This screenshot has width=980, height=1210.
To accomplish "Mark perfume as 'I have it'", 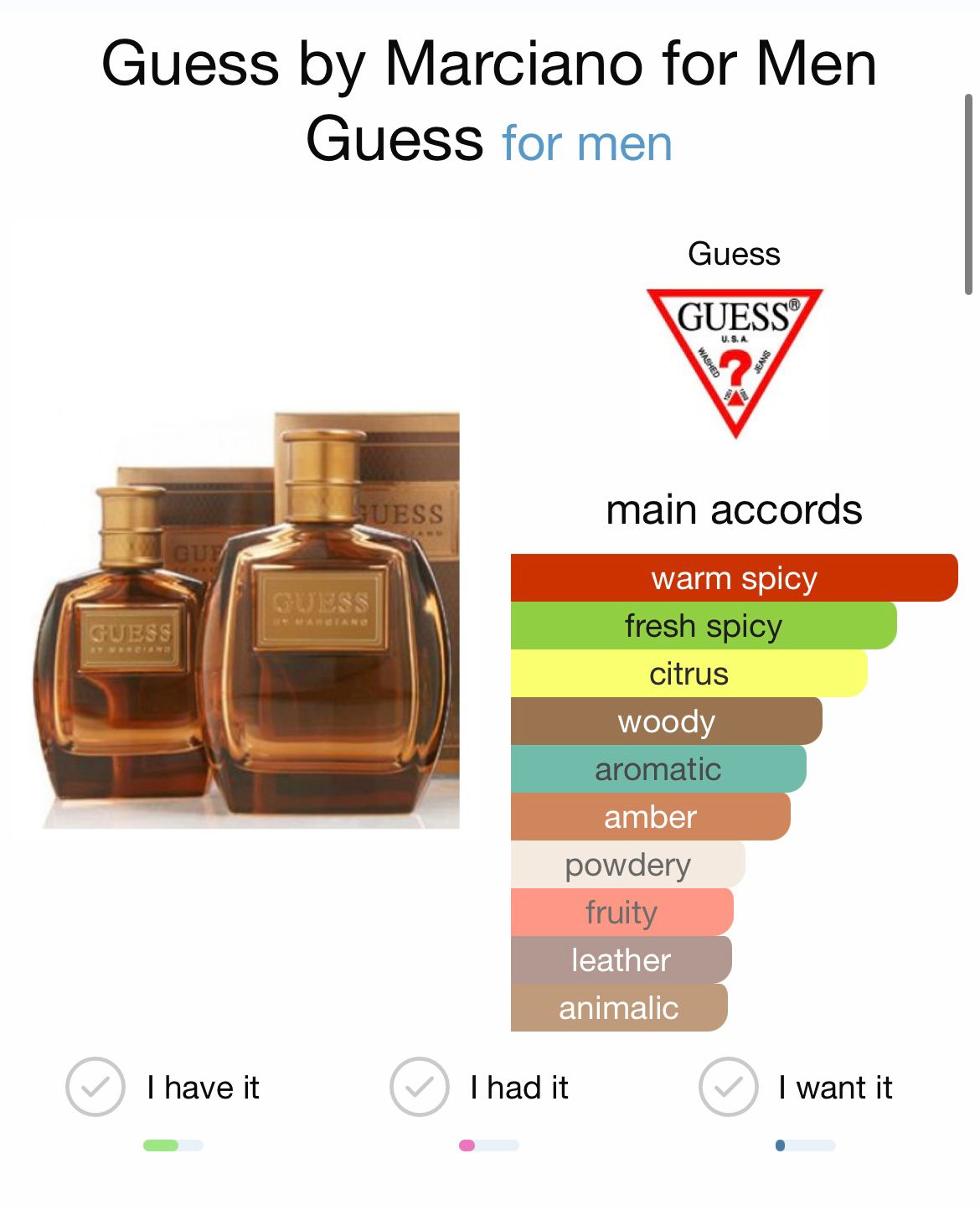I will point(95,1087).
